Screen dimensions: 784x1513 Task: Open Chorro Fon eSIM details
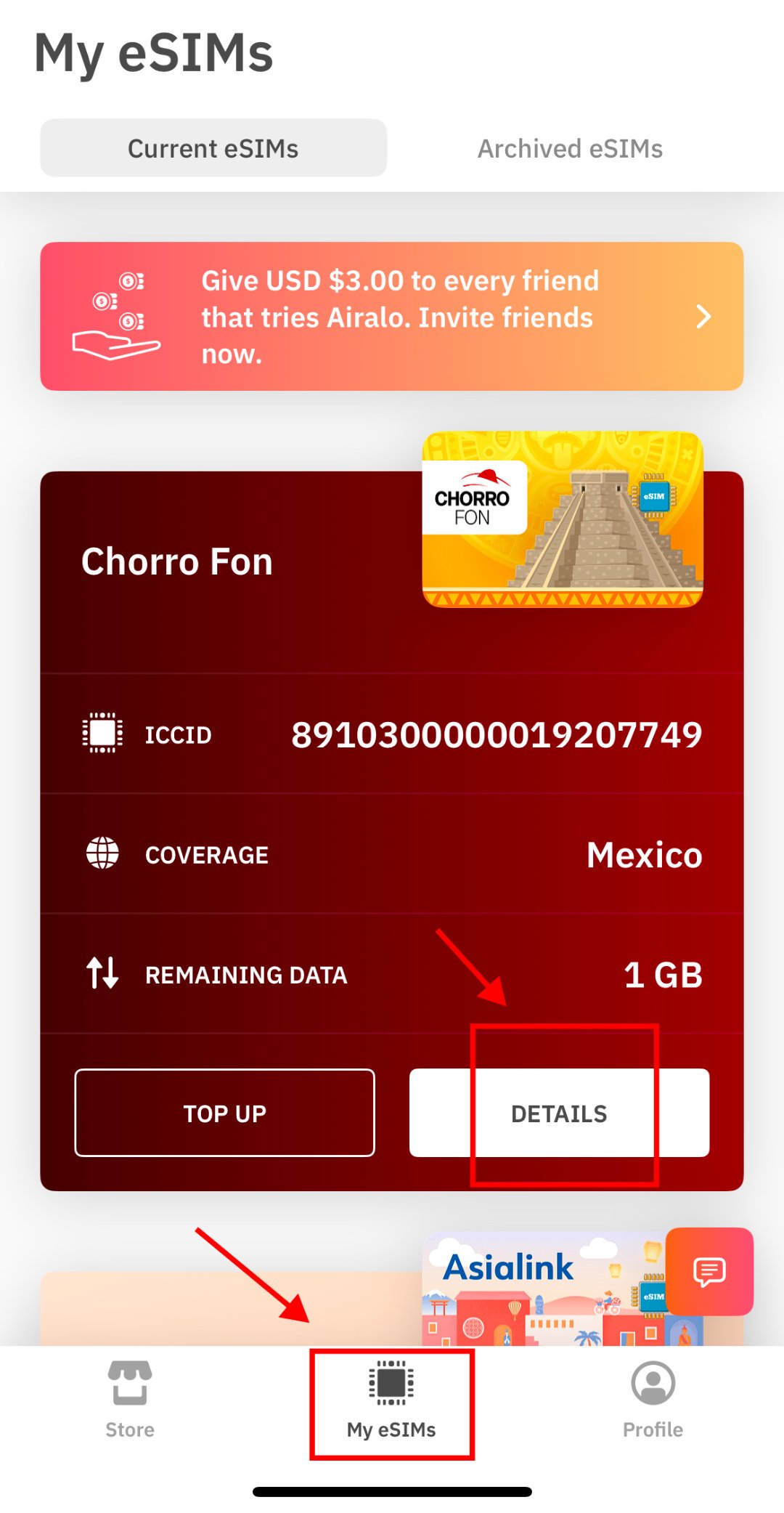(x=559, y=1113)
